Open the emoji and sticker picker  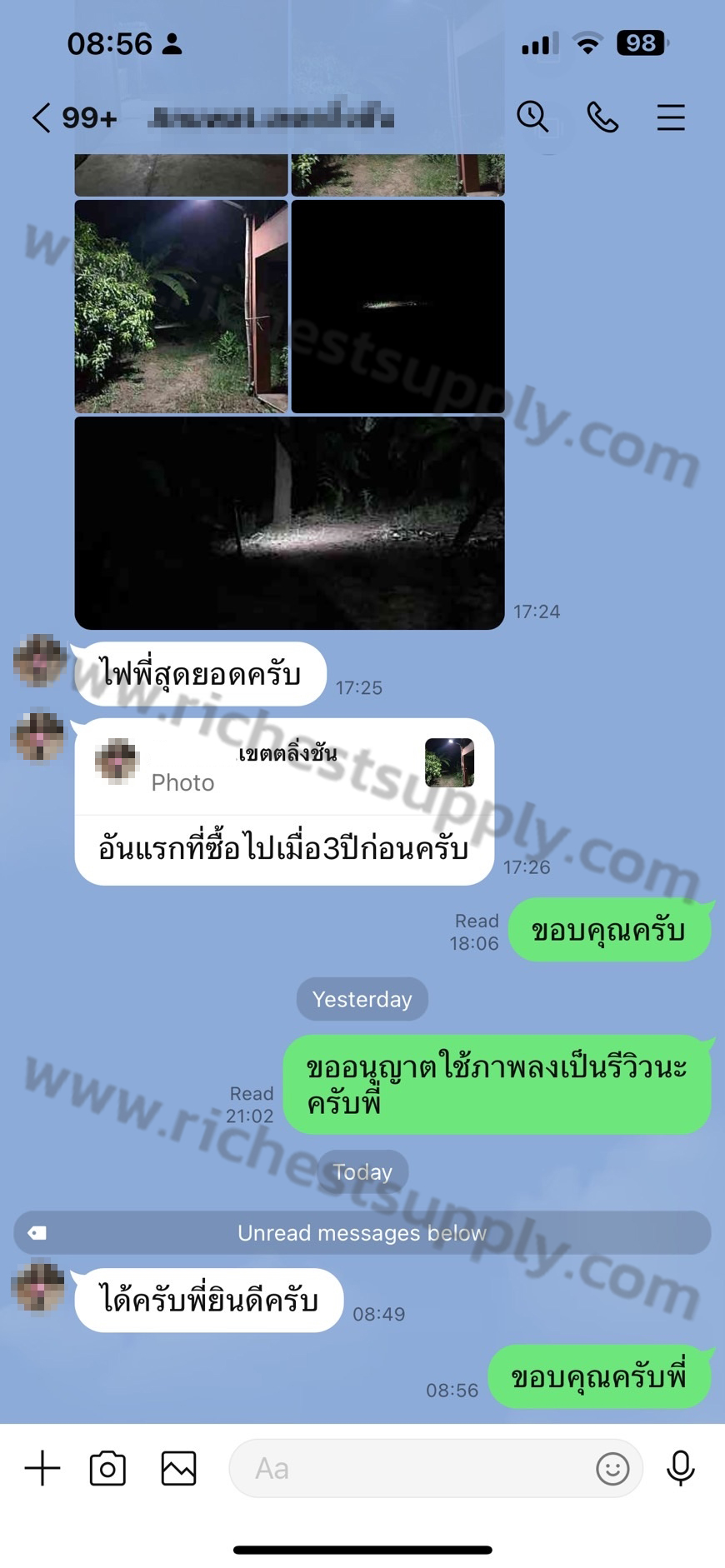tap(612, 1468)
